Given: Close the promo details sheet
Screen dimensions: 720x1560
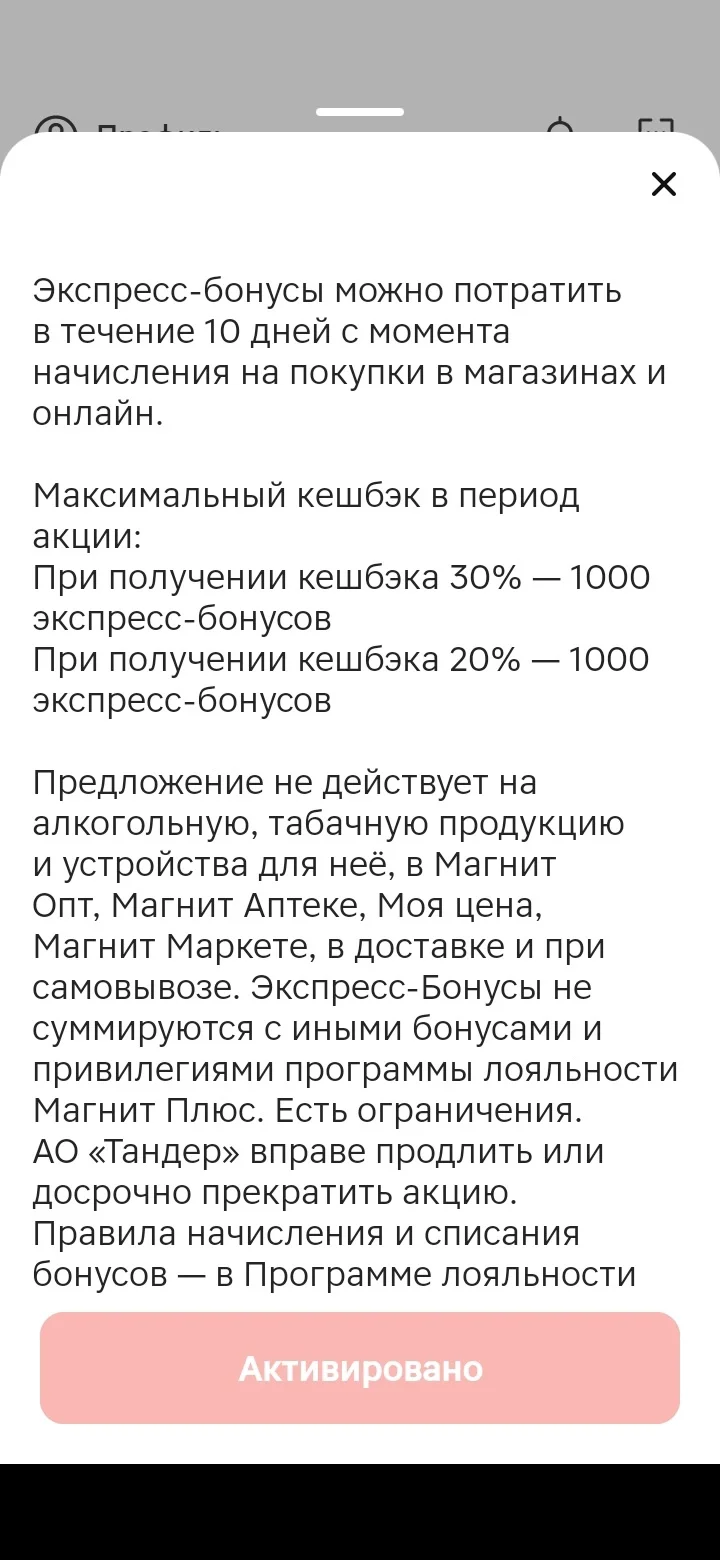Looking at the screenshot, I should click(x=664, y=184).
